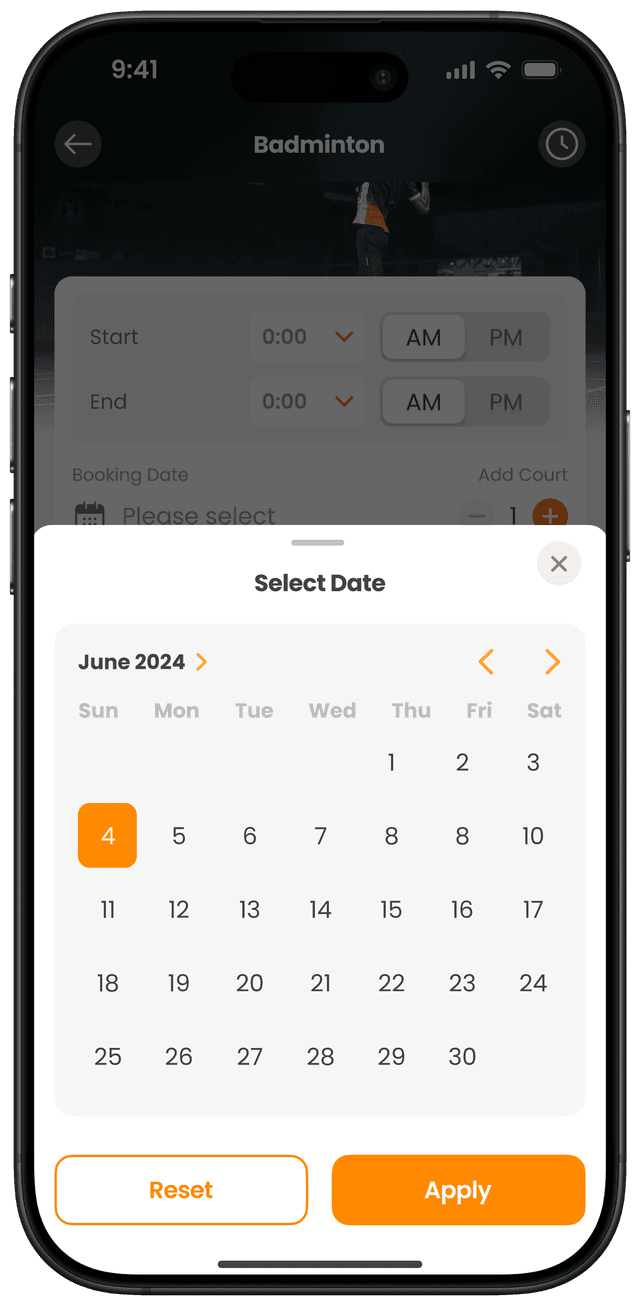Tap date 13 in the calendar

pos(250,910)
